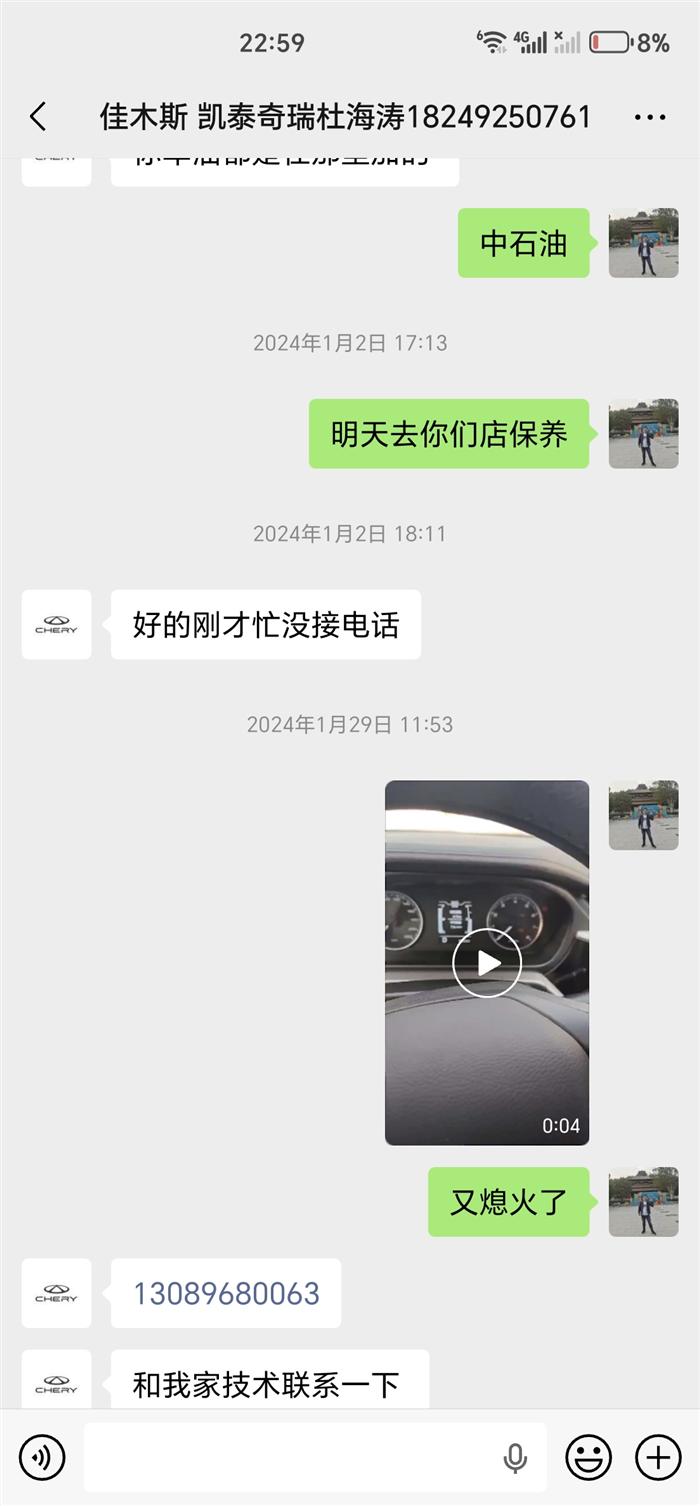Switch to voice message input
This screenshot has height=1506, width=700.
41,1457
